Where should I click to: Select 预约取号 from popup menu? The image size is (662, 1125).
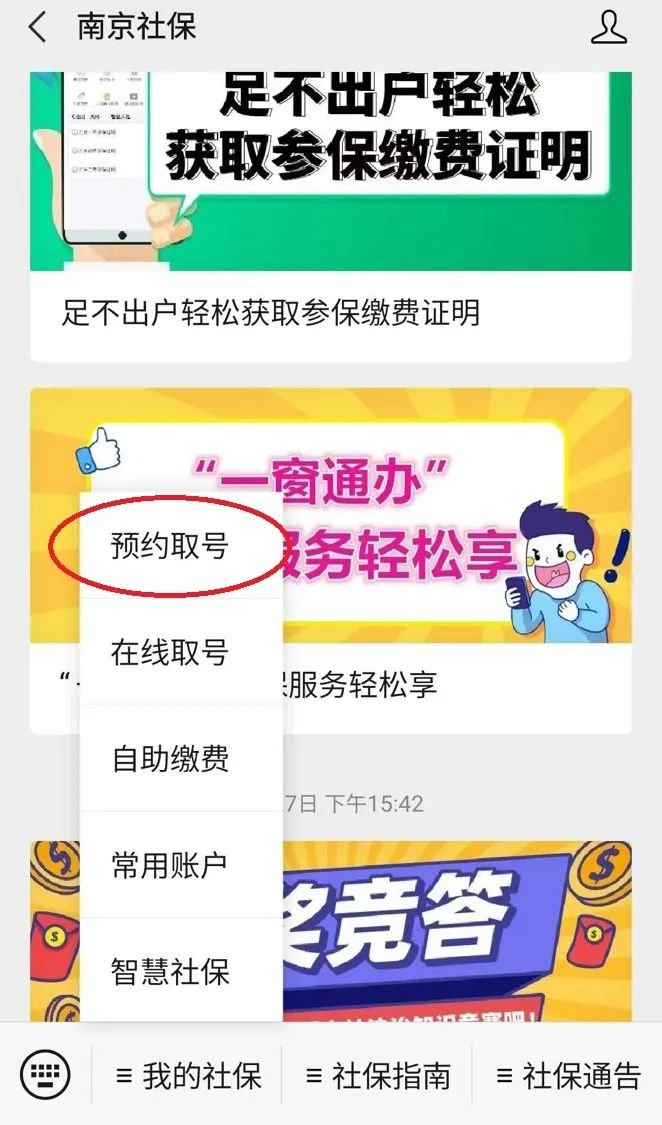click(x=170, y=546)
